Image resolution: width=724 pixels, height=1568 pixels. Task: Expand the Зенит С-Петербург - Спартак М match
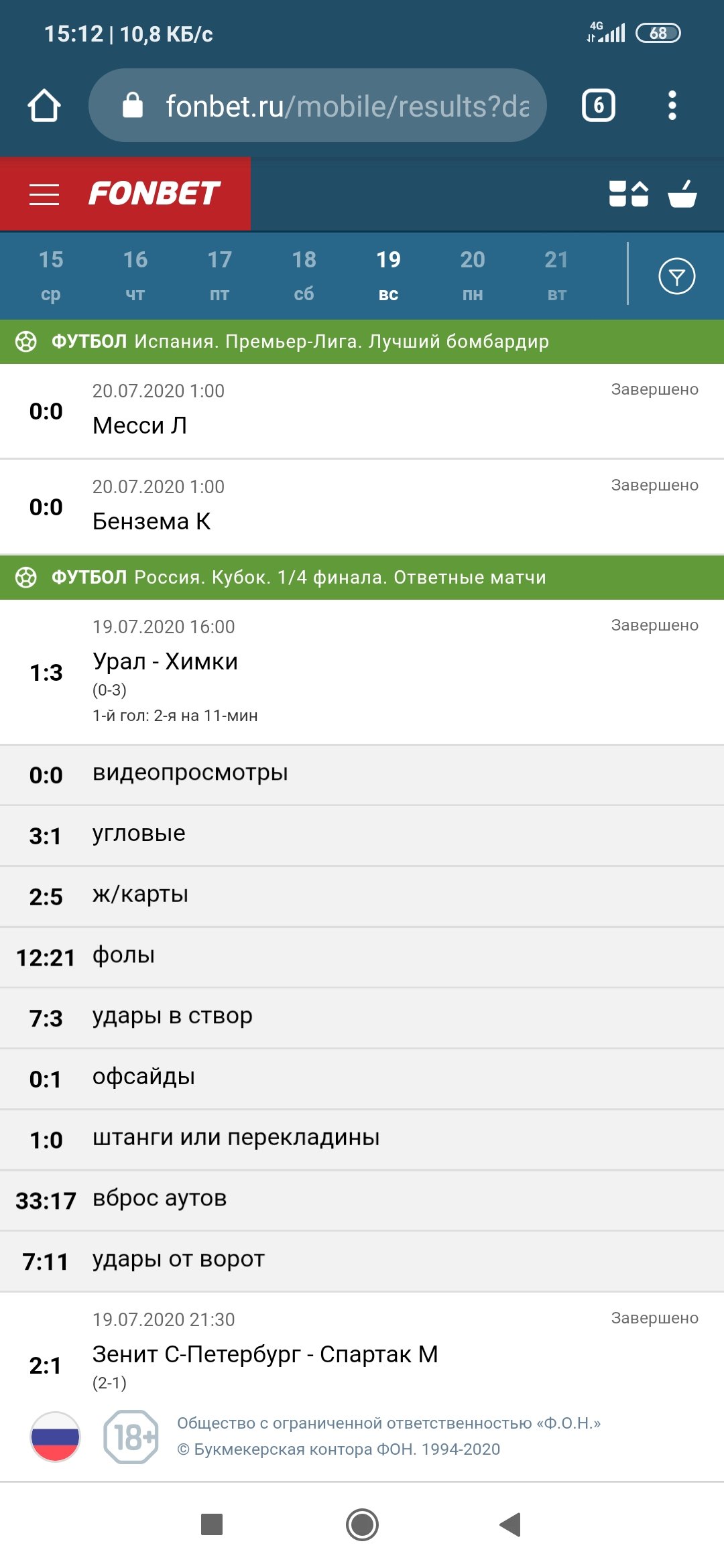(362, 1355)
